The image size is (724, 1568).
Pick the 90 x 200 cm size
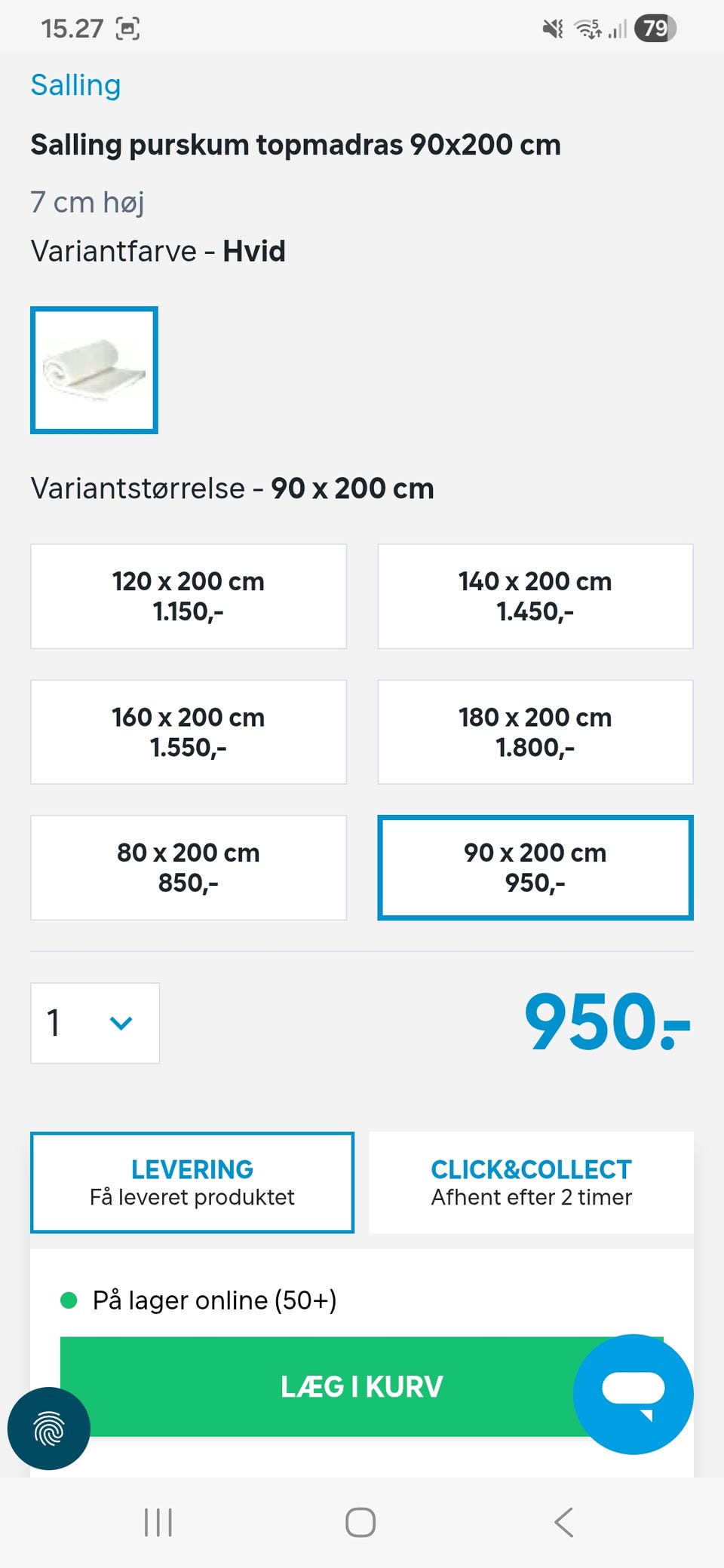[535, 868]
